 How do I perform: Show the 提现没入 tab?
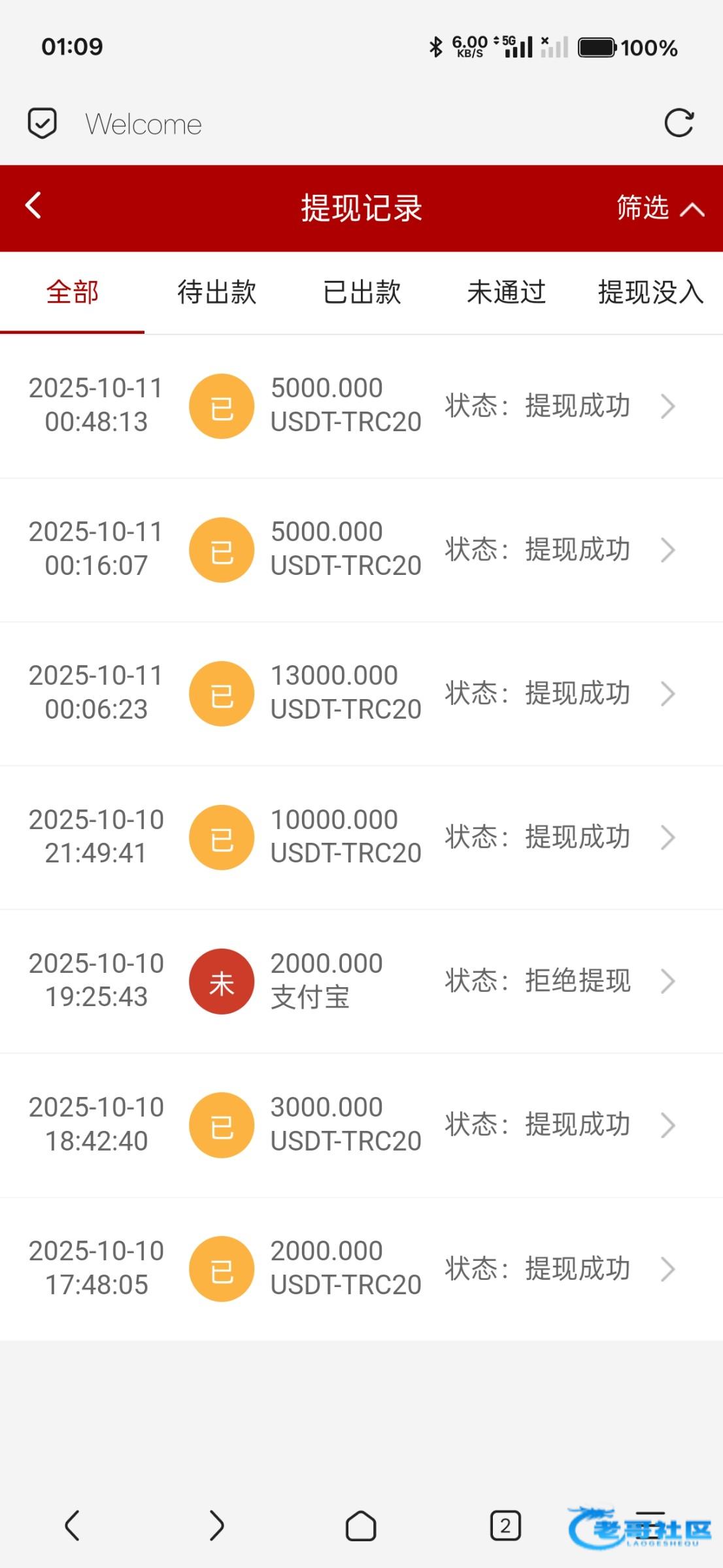click(x=650, y=292)
